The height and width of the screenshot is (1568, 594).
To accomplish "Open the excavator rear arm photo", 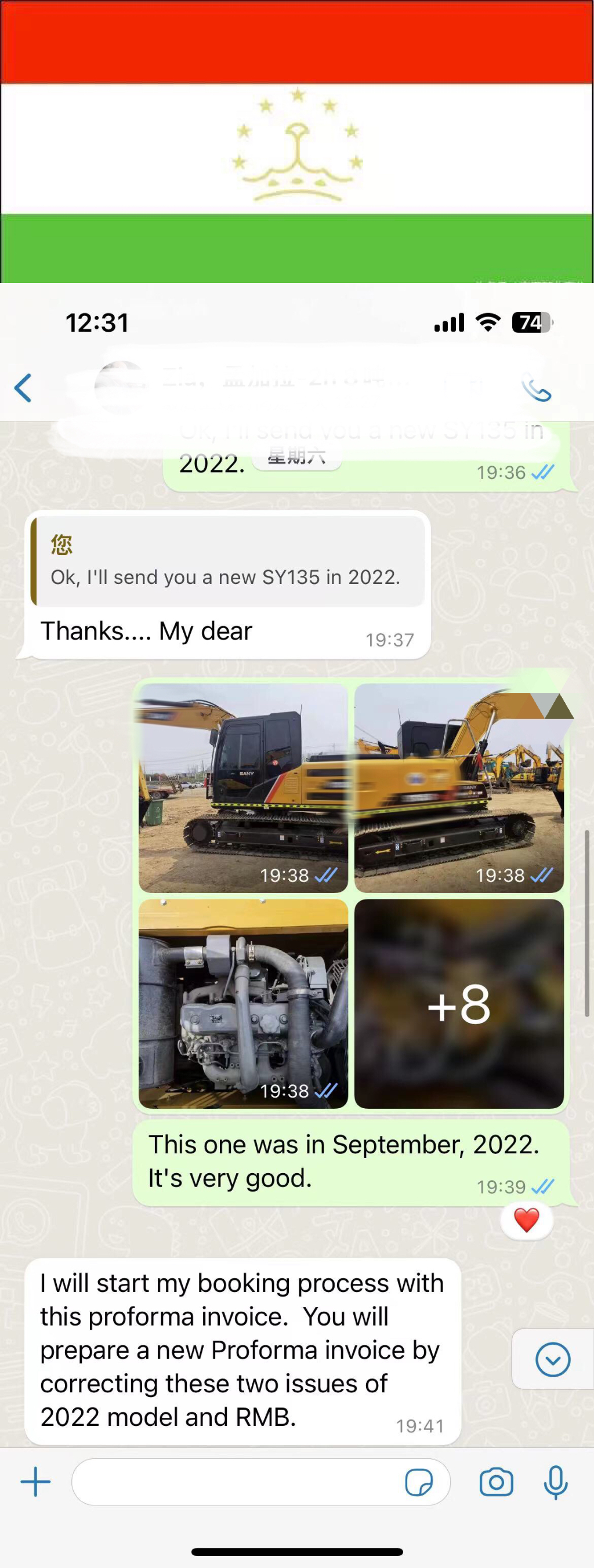I will [x=459, y=787].
